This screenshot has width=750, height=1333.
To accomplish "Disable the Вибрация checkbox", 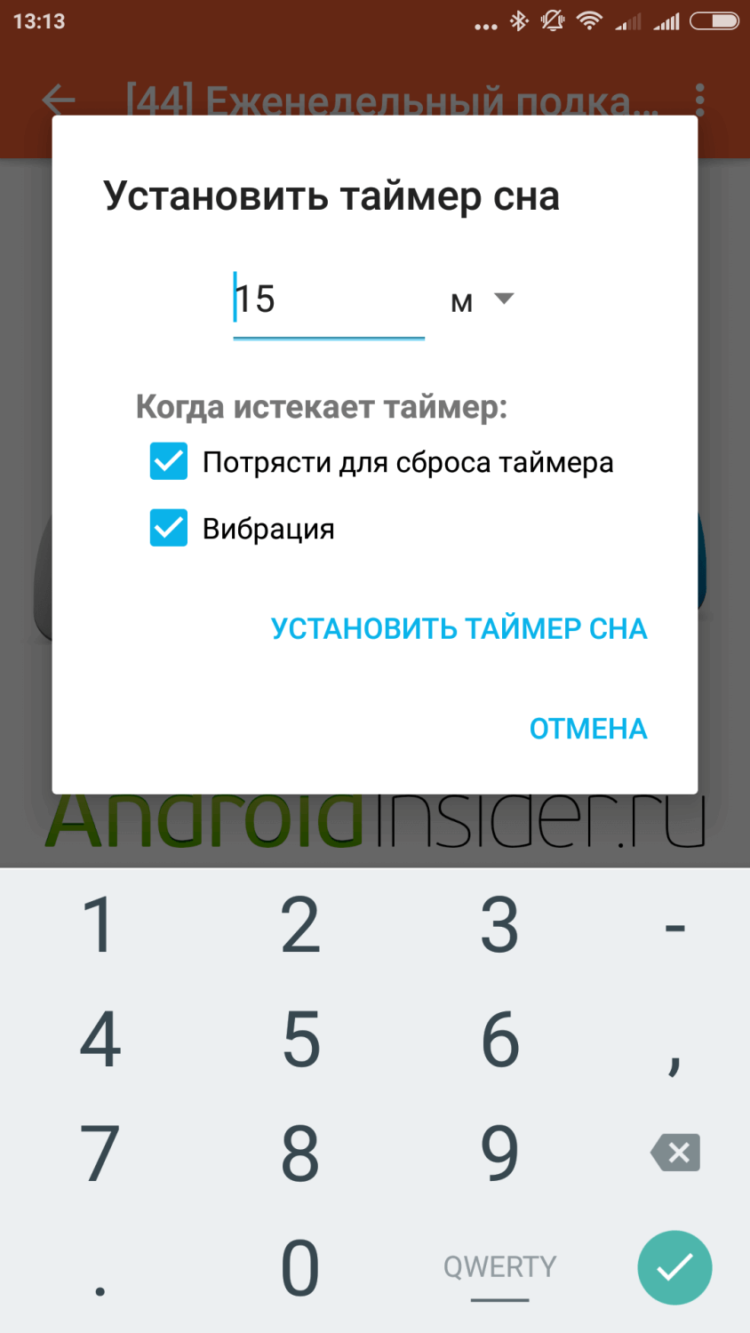I will [x=168, y=528].
